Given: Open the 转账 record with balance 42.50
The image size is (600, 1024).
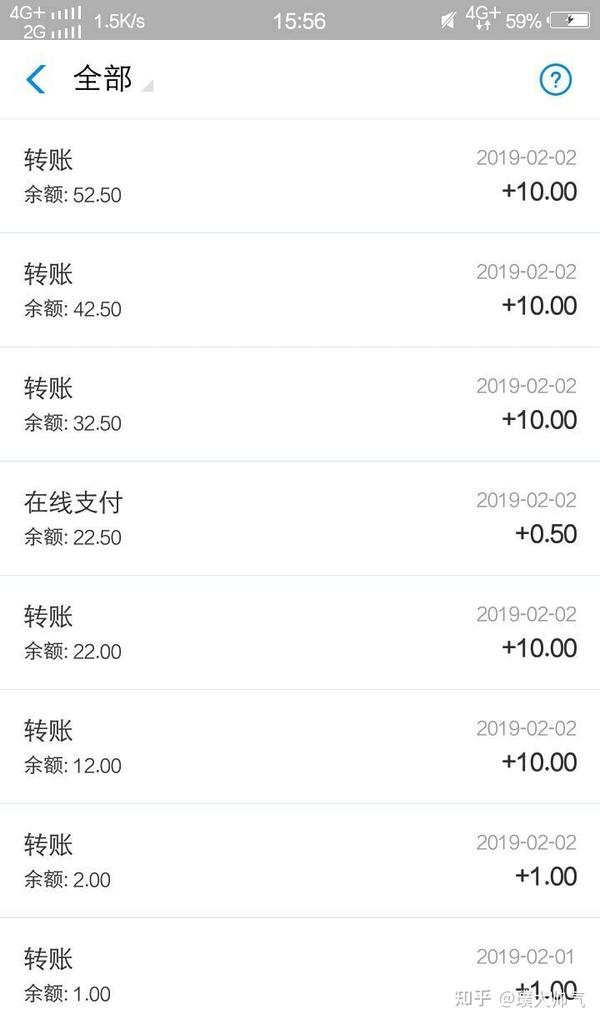Looking at the screenshot, I should [300, 290].
